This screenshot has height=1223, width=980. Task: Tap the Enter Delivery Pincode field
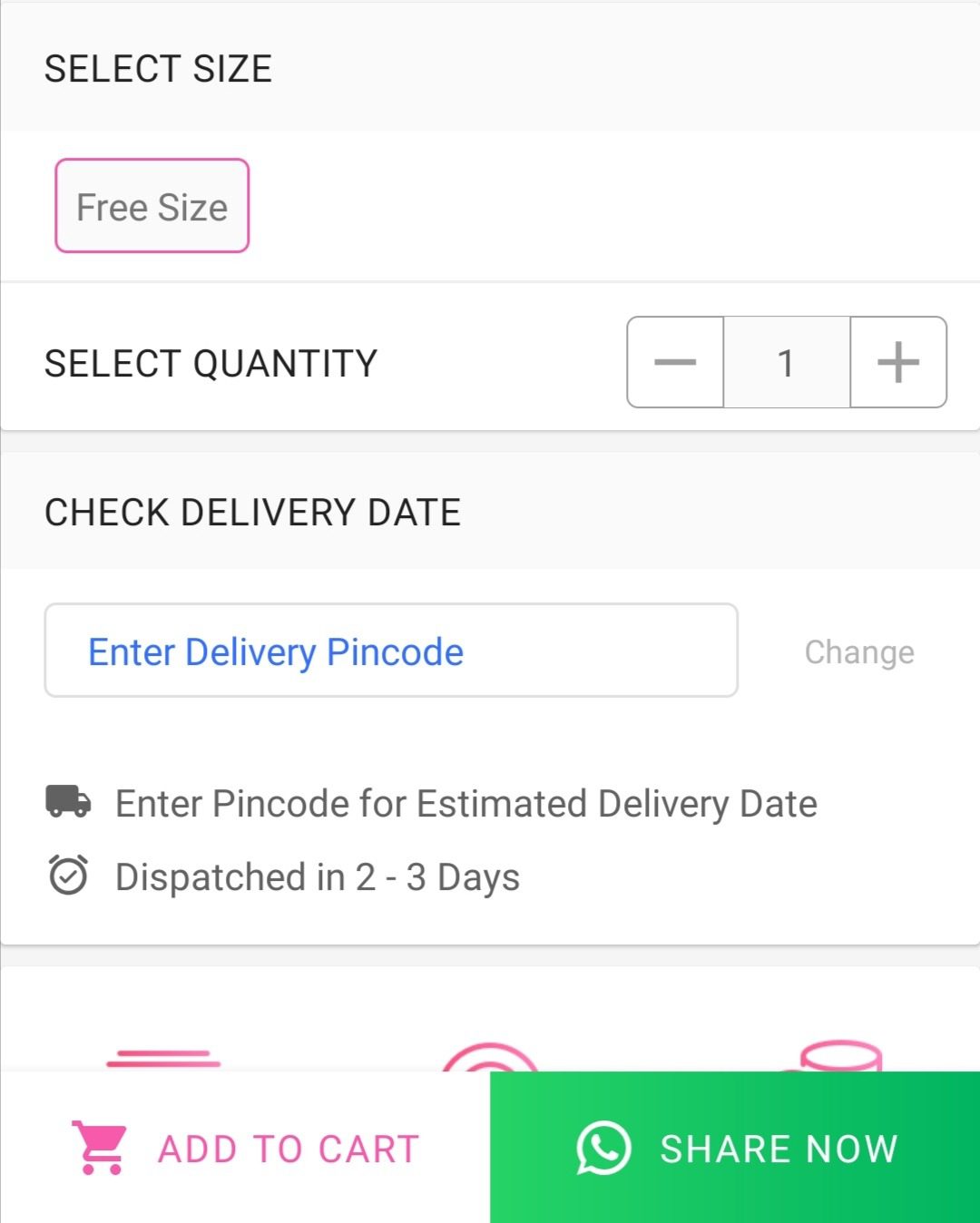point(391,651)
